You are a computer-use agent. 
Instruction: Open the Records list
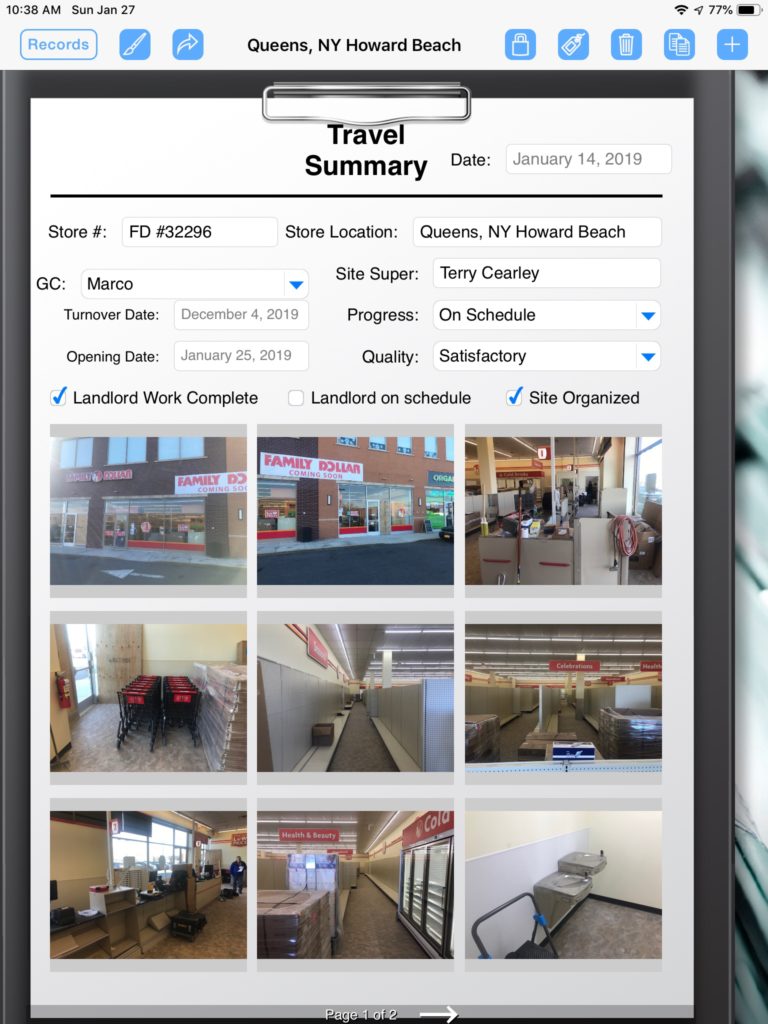58,45
